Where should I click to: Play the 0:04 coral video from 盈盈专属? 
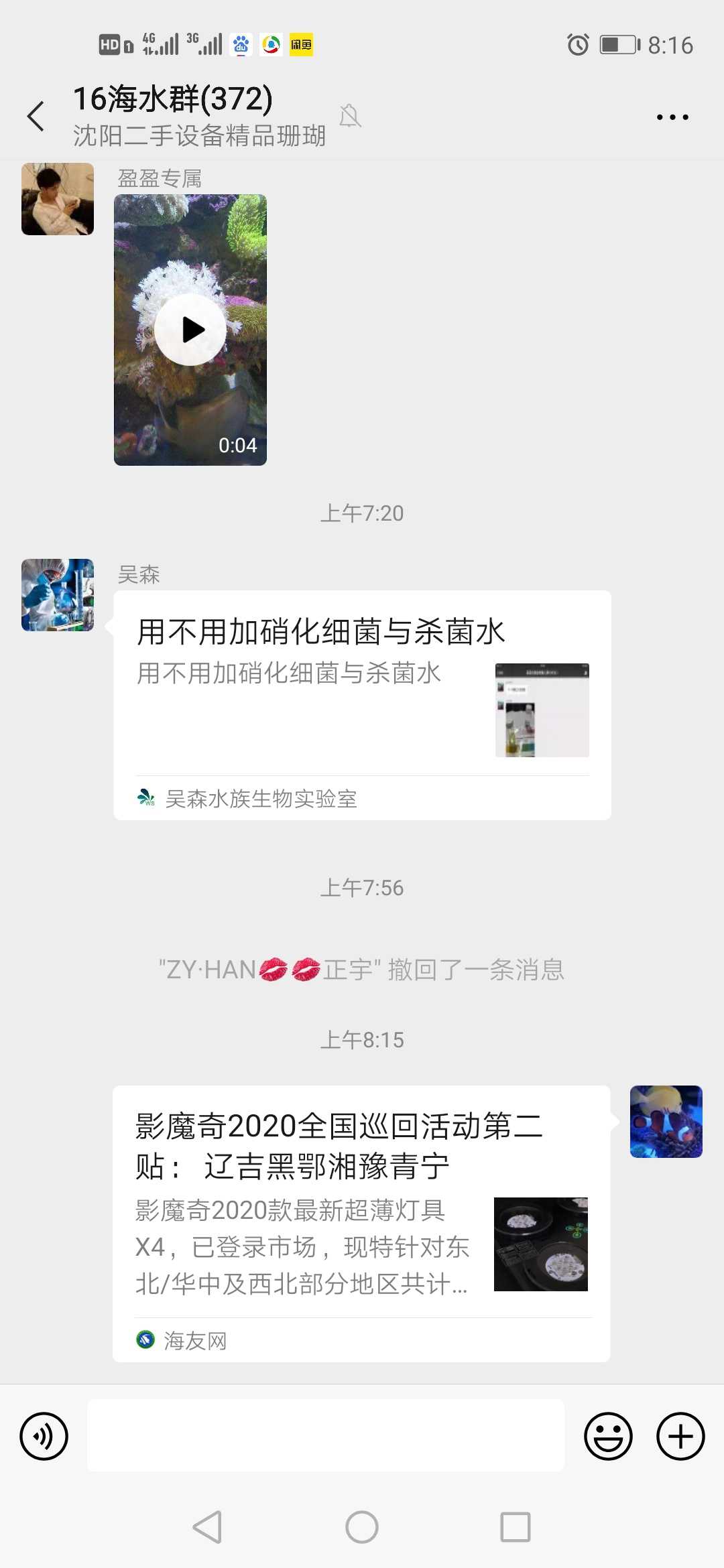(x=190, y=330)
